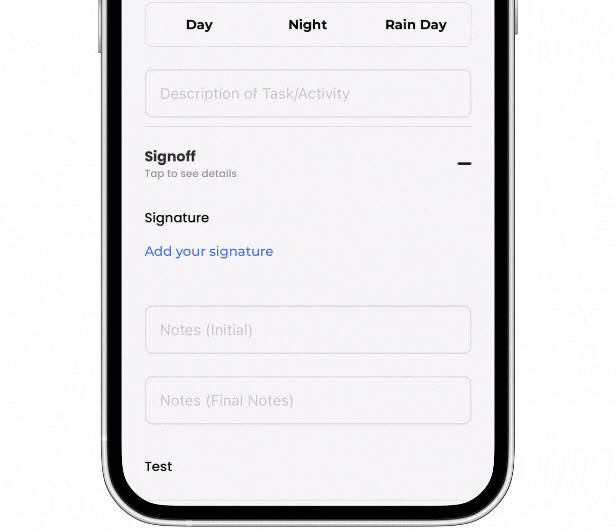Collapse the Signoff section
Image resolution: width=616 pixels, height=530 pixels.
[x=464, y=164]
